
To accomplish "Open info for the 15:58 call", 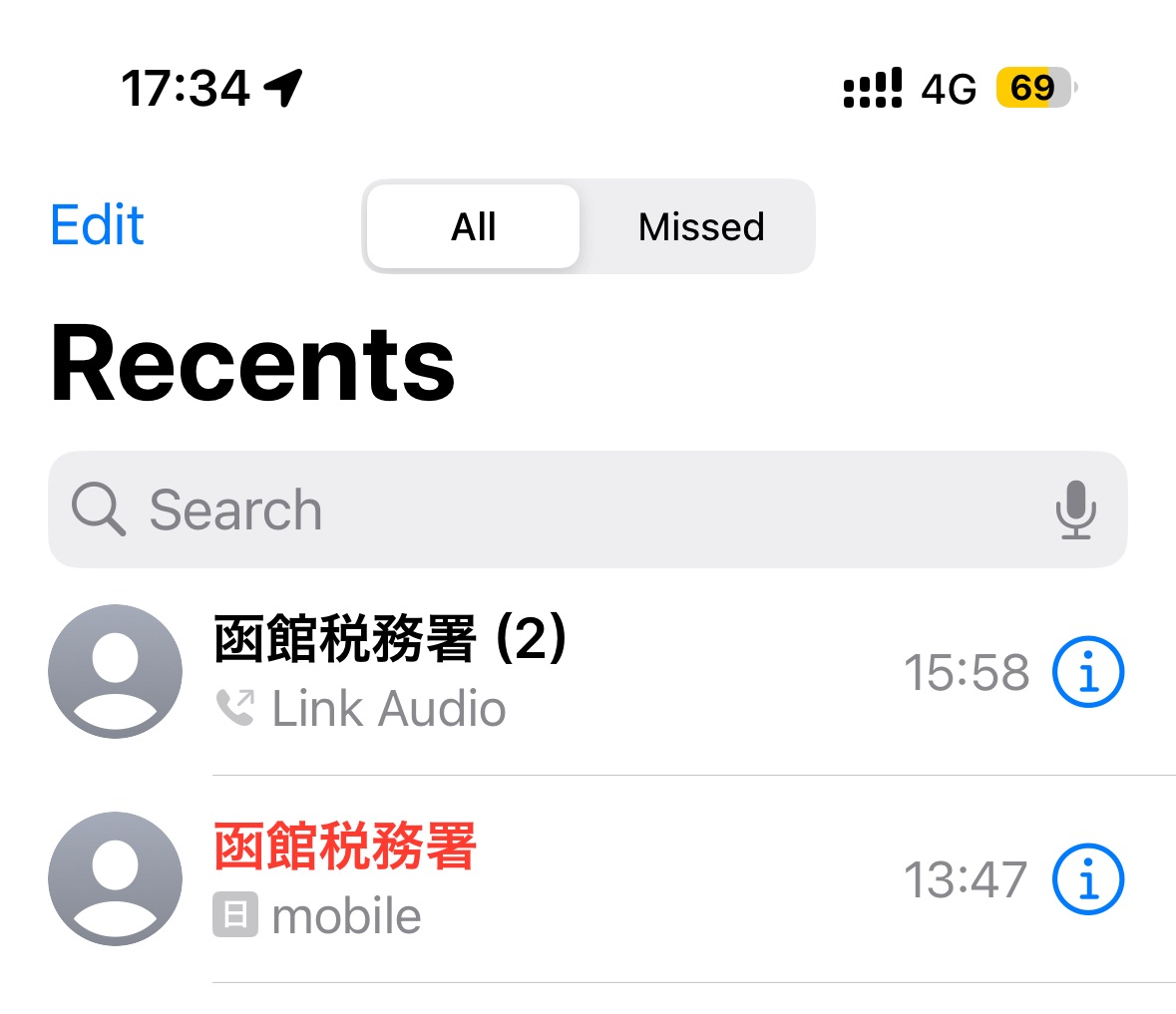I will click(x=1088, y=672).
